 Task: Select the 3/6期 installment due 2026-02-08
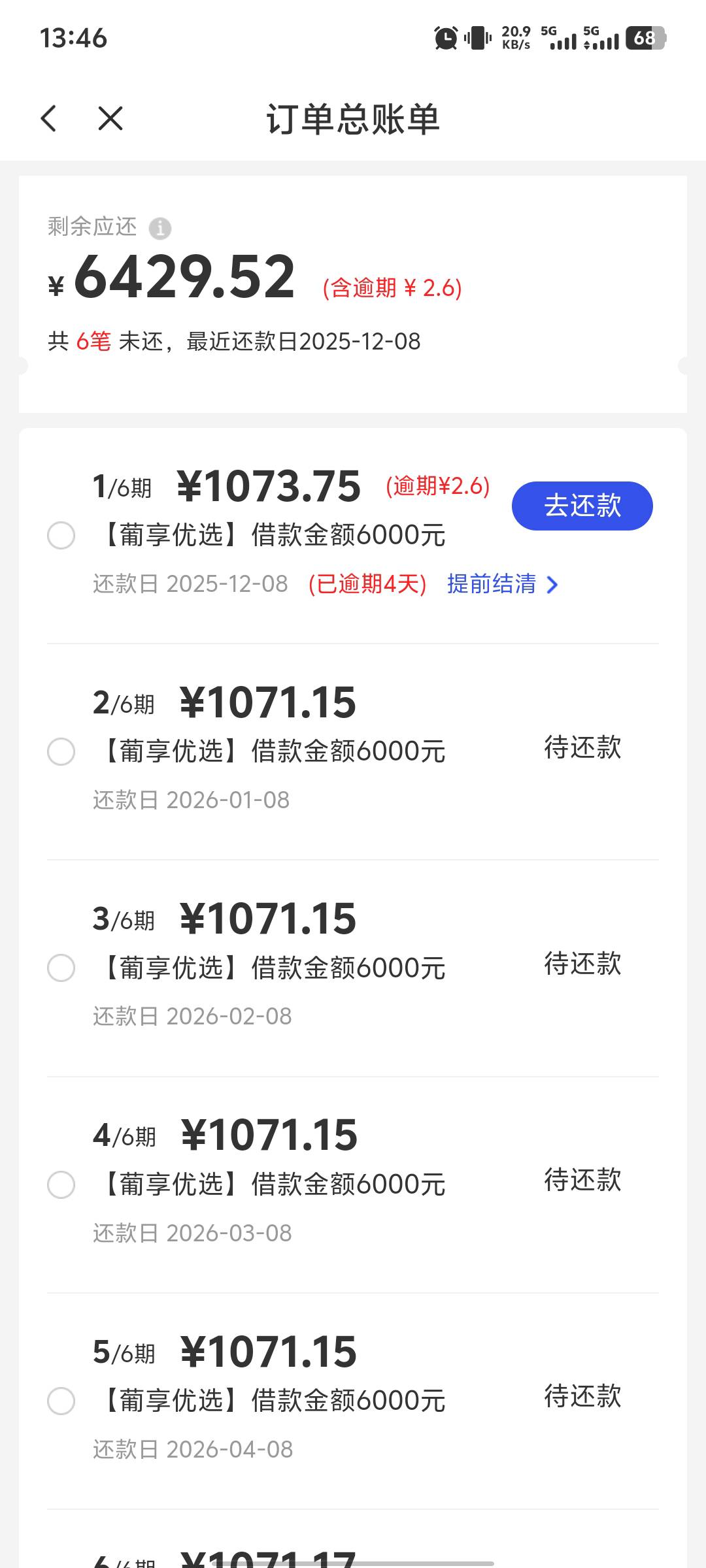point(61,968)
